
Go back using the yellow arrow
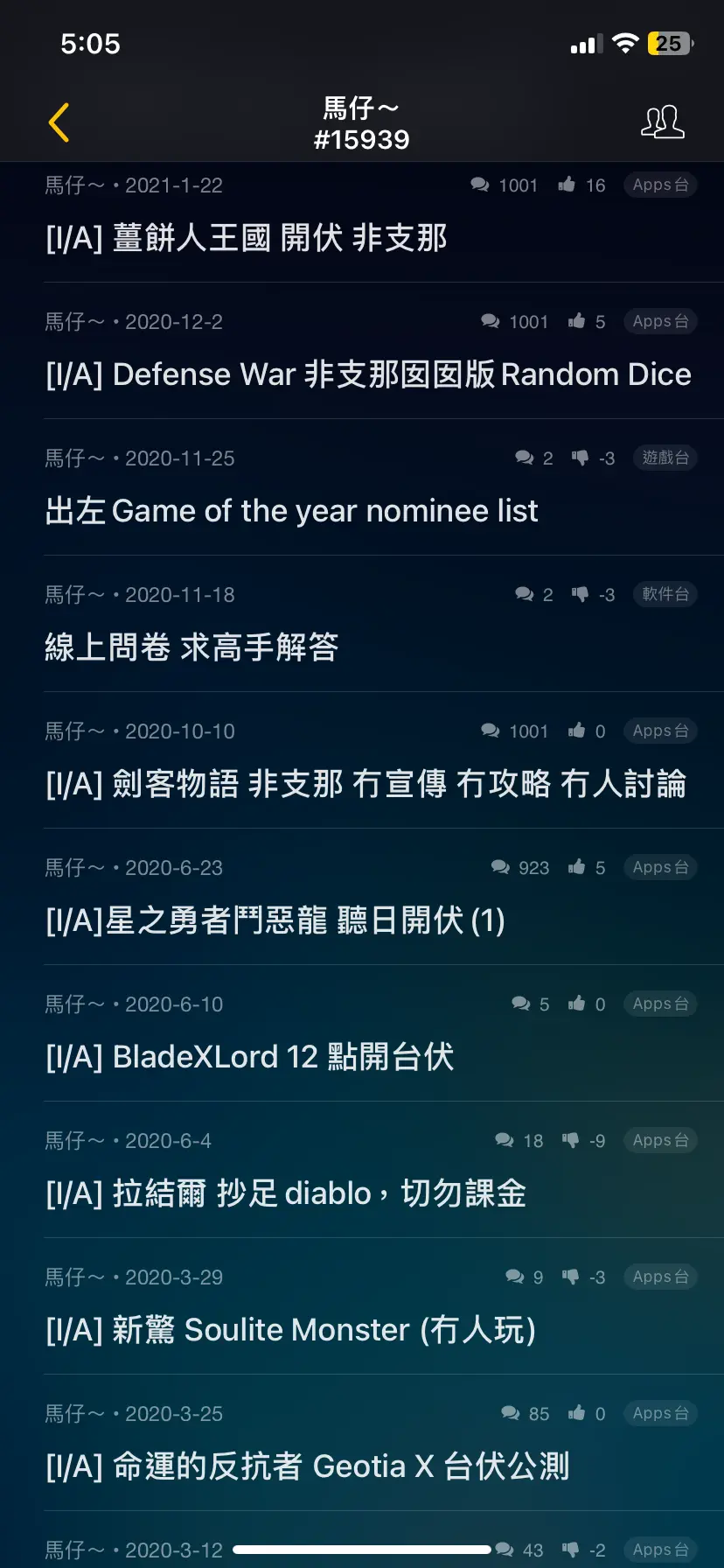click(x=59, y=122)
